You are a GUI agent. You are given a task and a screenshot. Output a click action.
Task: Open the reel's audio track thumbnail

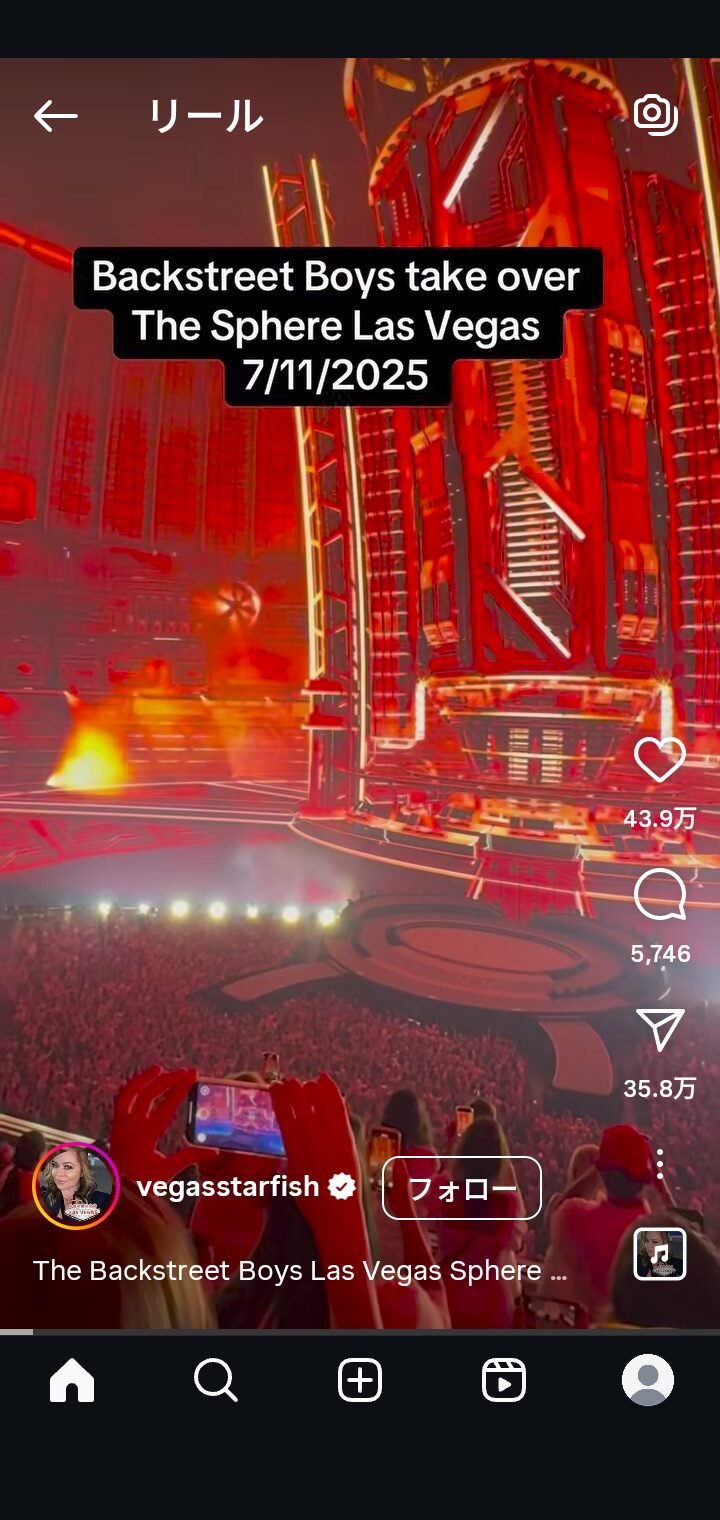tap(660, 1254)
